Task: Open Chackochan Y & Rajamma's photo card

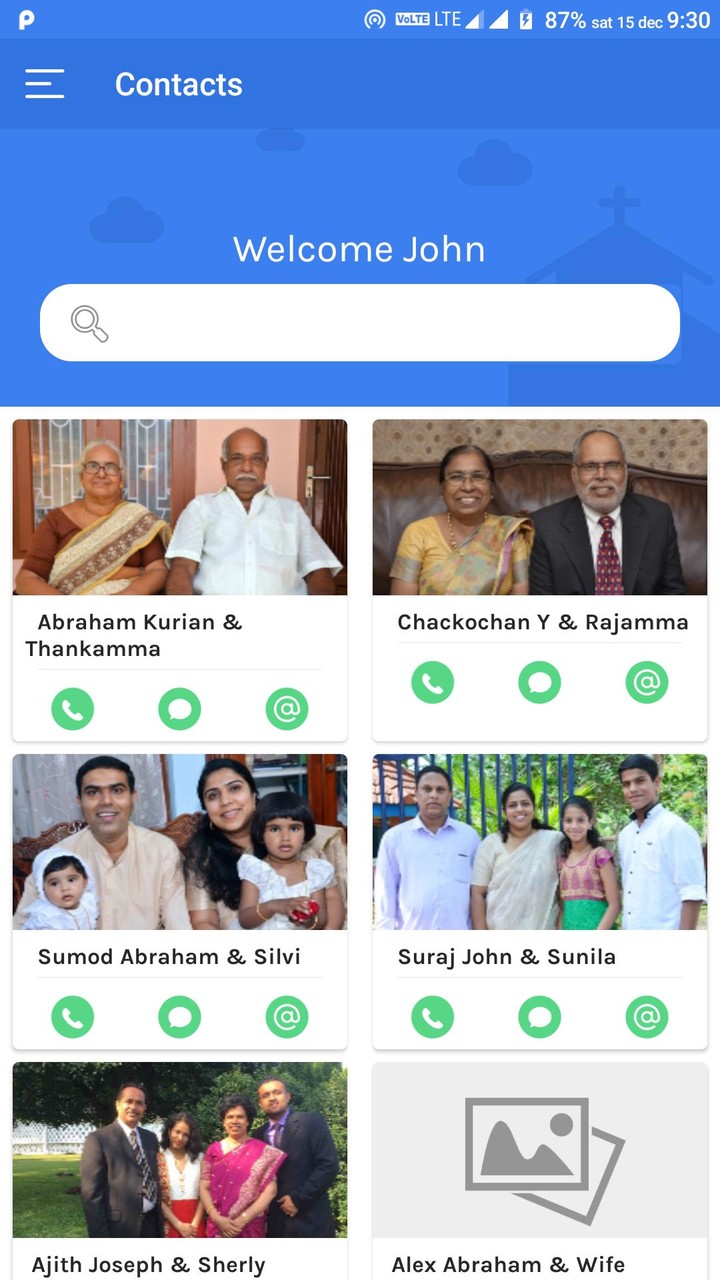Action: click(x=540, y=507)
